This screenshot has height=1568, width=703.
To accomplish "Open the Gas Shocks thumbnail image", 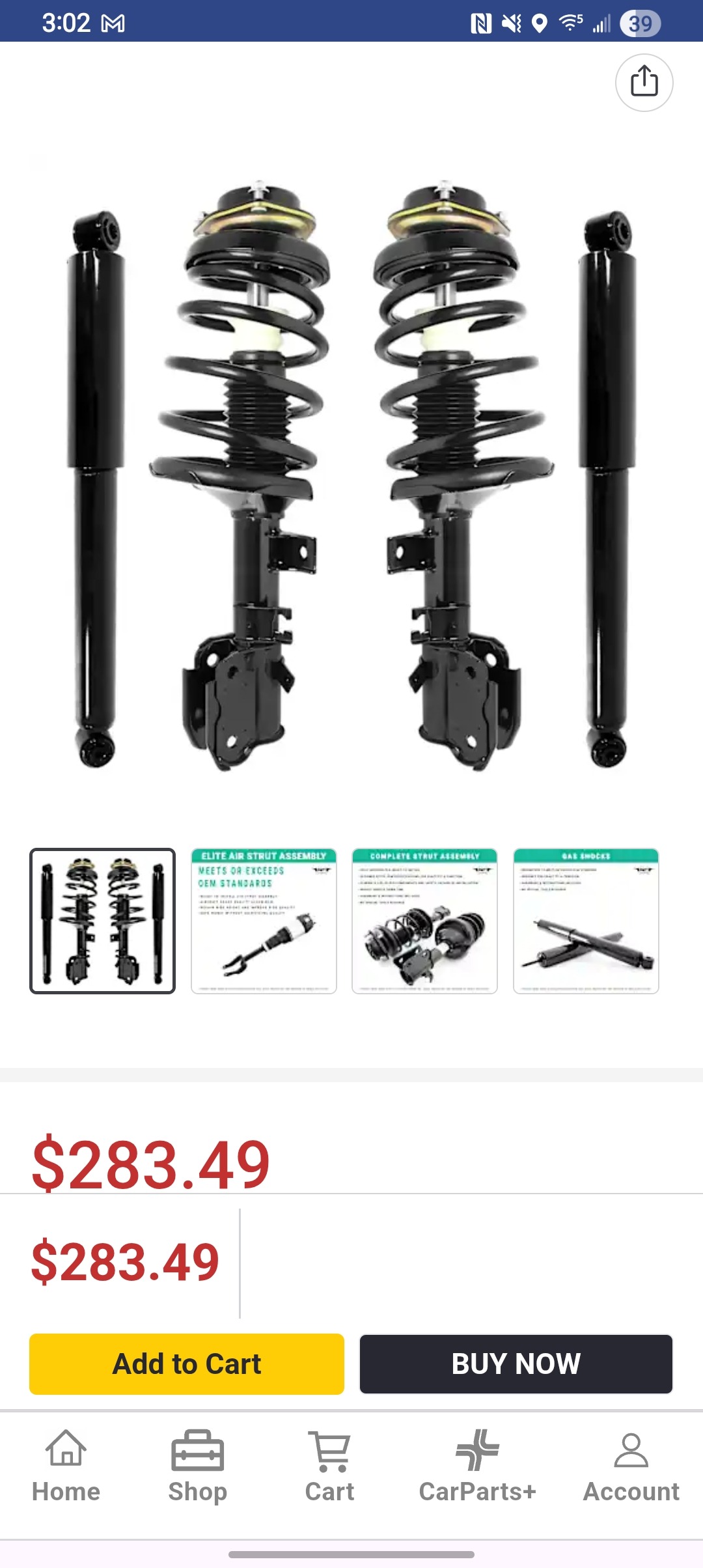I will 586,921.
